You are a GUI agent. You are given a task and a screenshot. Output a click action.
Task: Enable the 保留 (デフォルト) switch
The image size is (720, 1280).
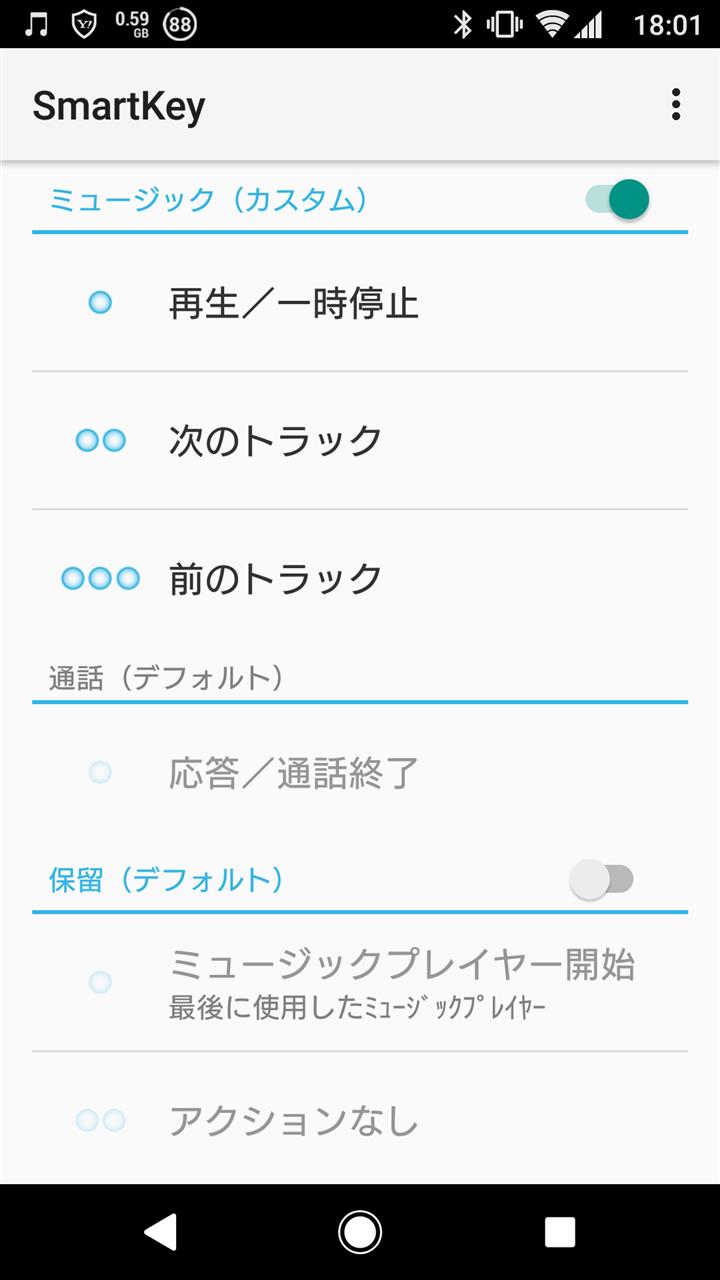pos(602,880)
